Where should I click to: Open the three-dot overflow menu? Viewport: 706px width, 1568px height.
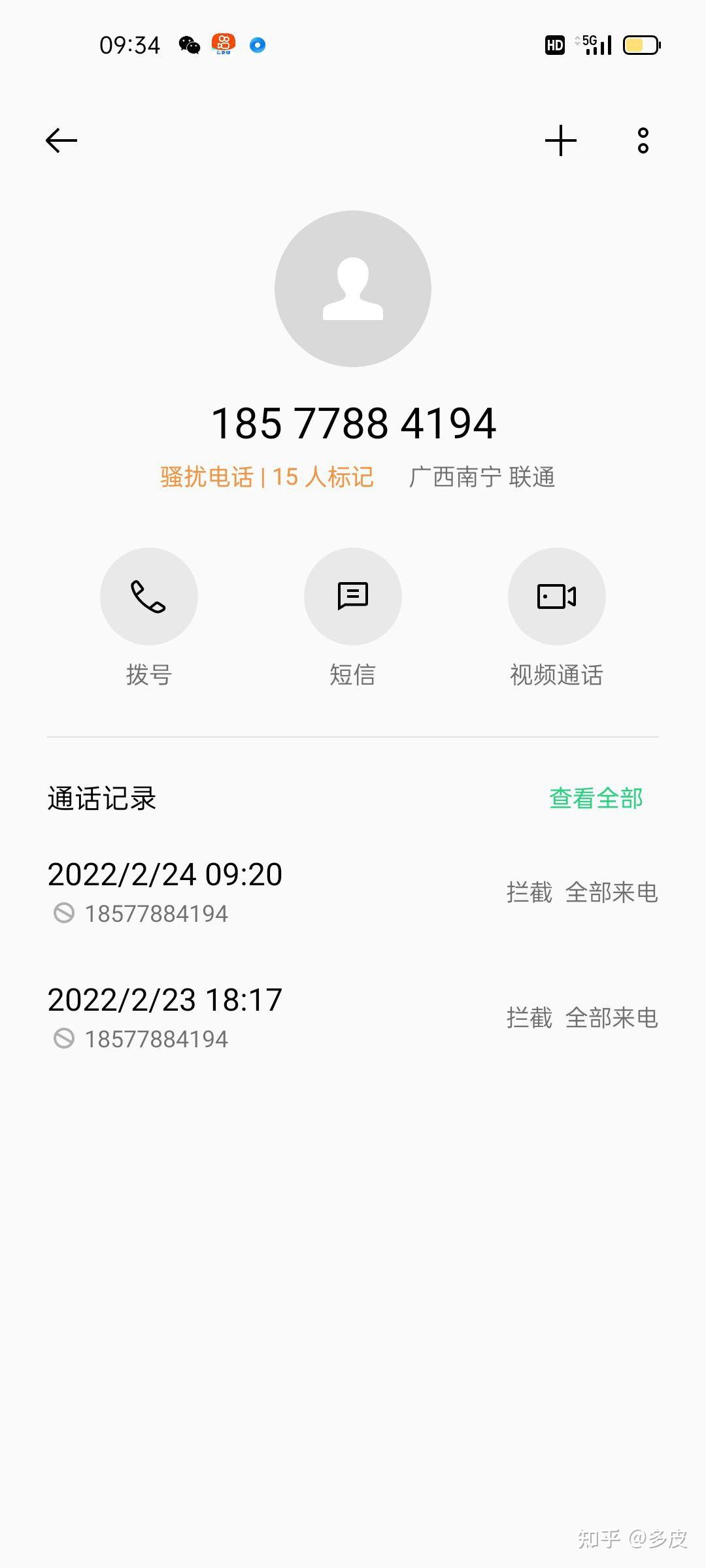click(643, 140)
